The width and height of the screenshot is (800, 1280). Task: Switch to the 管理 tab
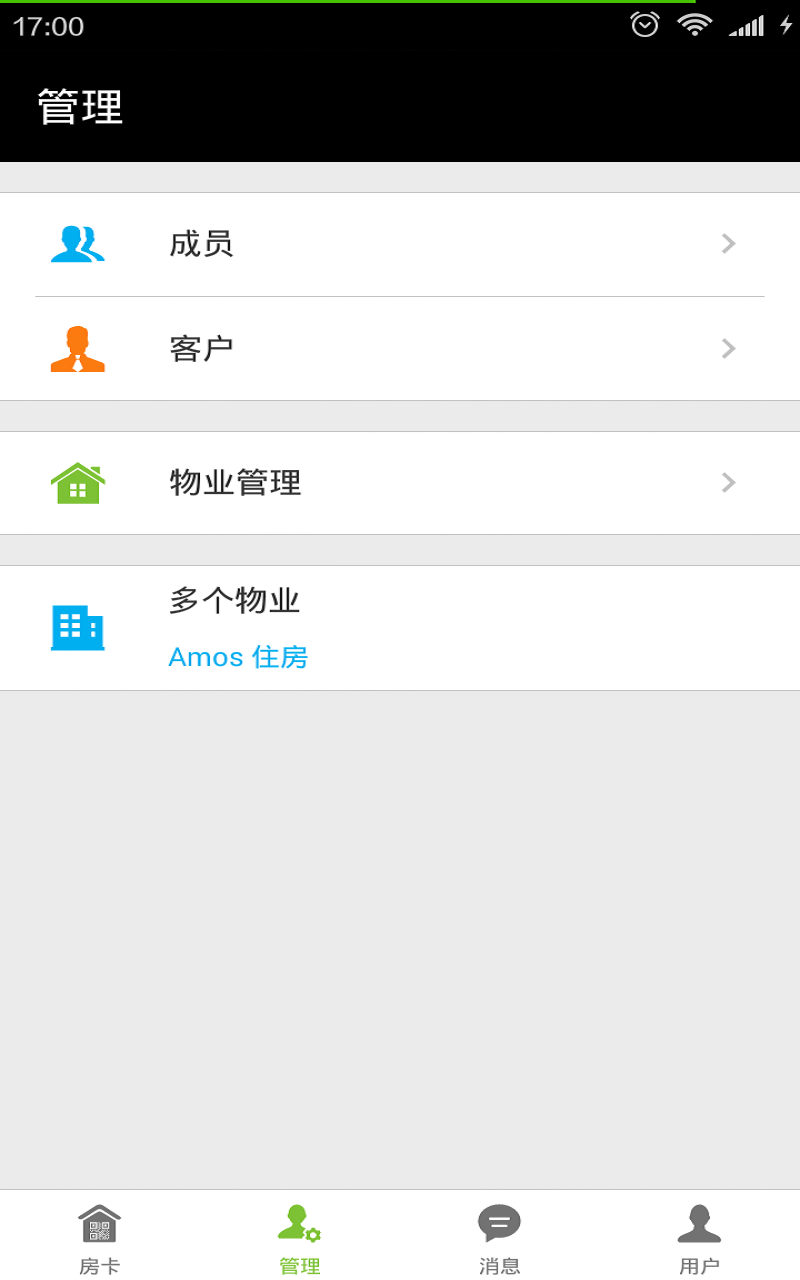coord(300,1238)
